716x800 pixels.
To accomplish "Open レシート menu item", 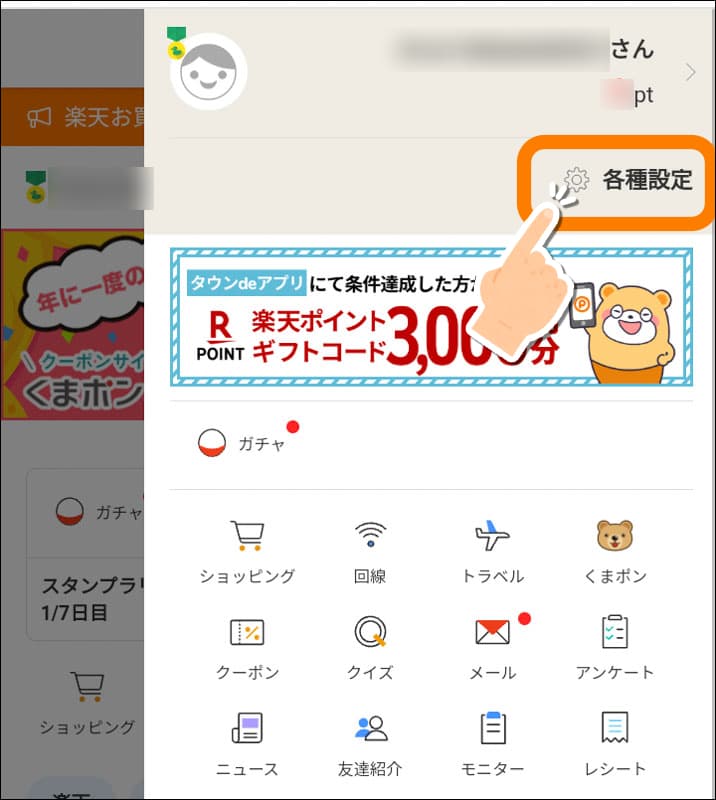I will point(614,743).
